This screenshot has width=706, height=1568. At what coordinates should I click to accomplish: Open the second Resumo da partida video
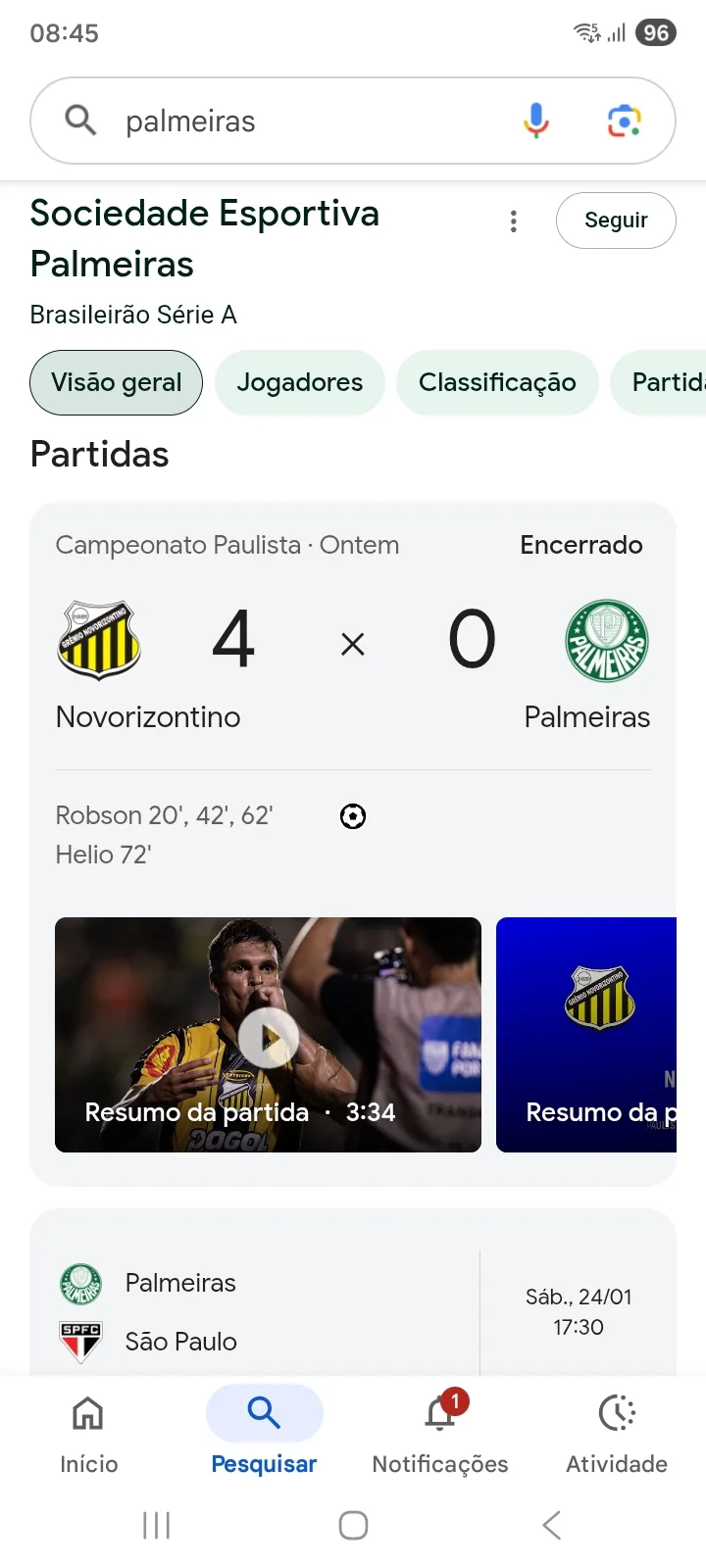pos(586,1035)
